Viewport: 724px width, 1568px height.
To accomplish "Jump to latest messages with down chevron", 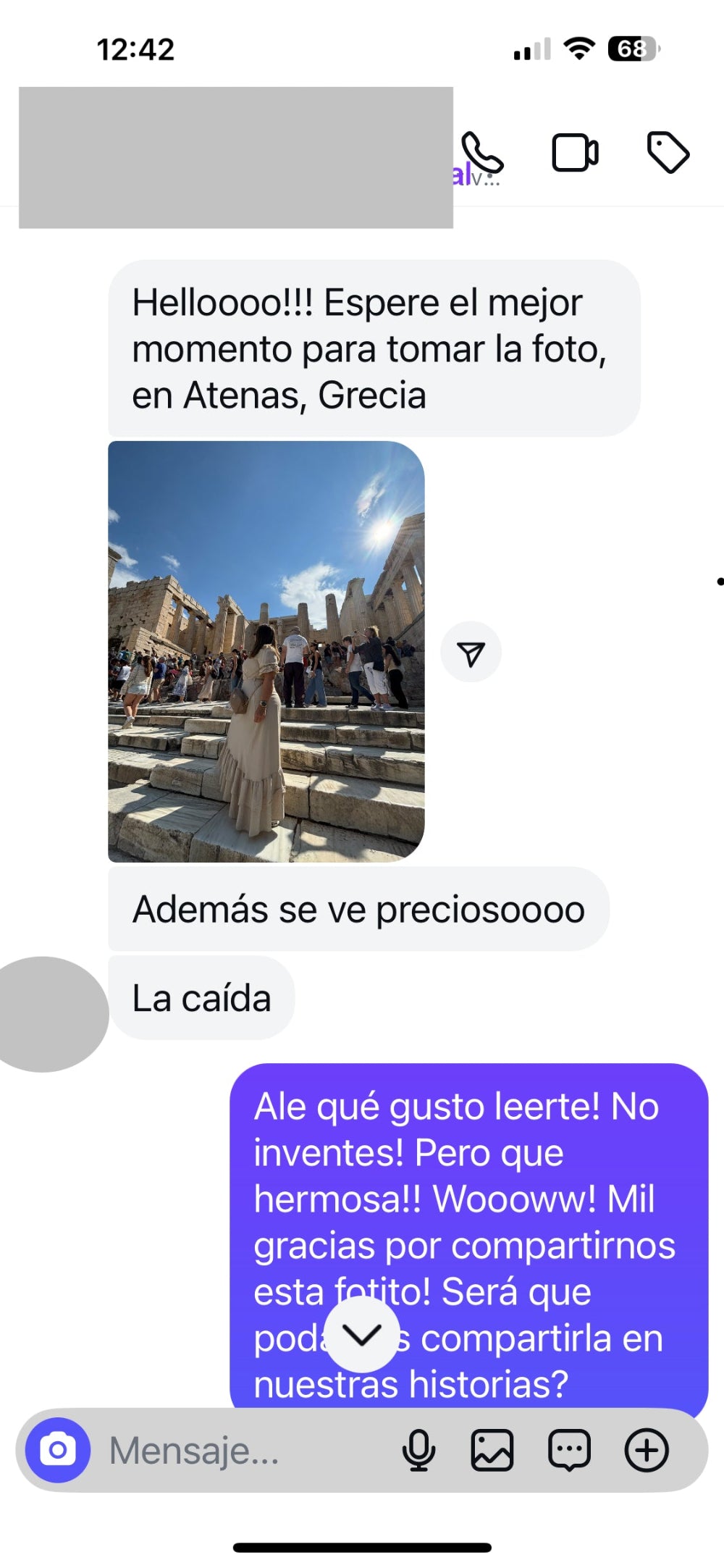I will point(361,1334).
